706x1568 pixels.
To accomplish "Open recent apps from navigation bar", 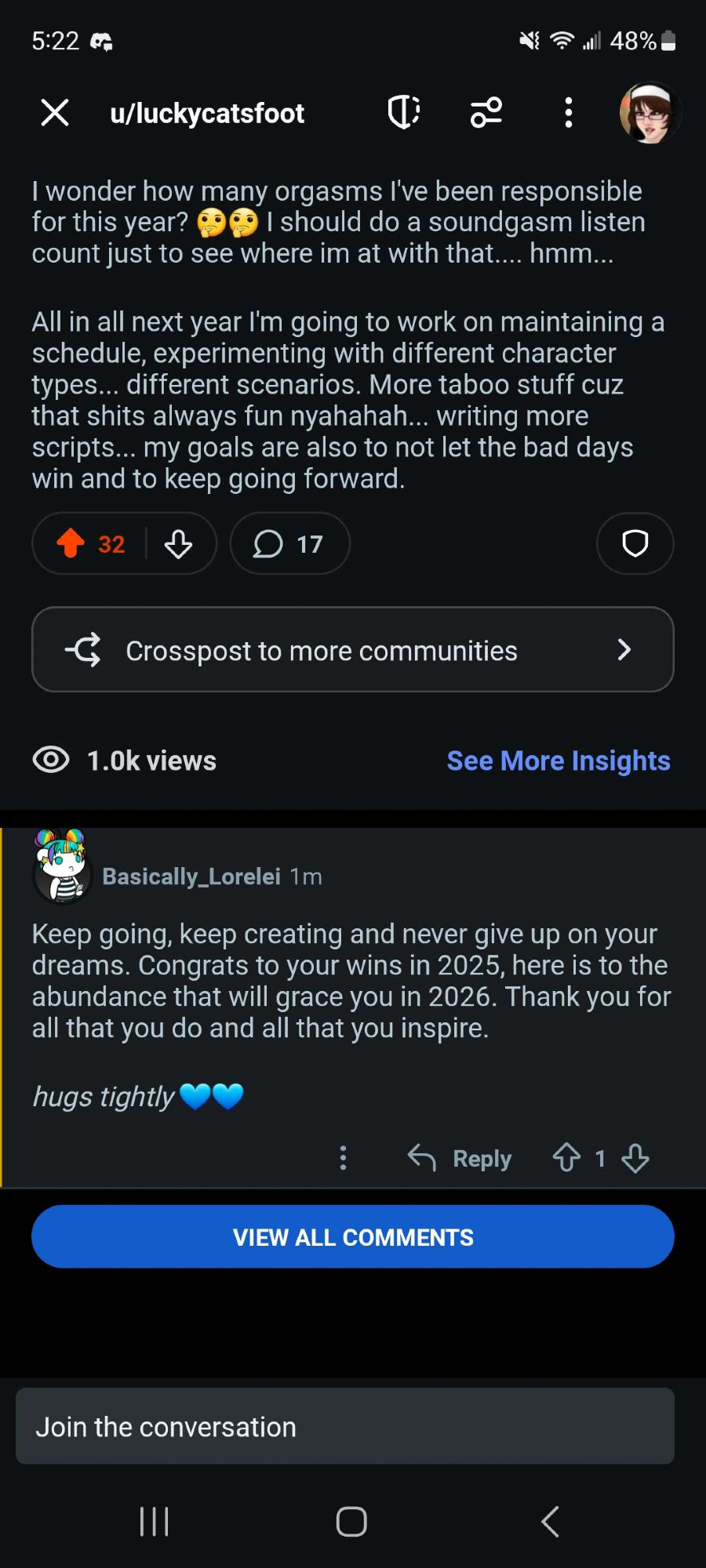I will click(x=155, y=1522).
